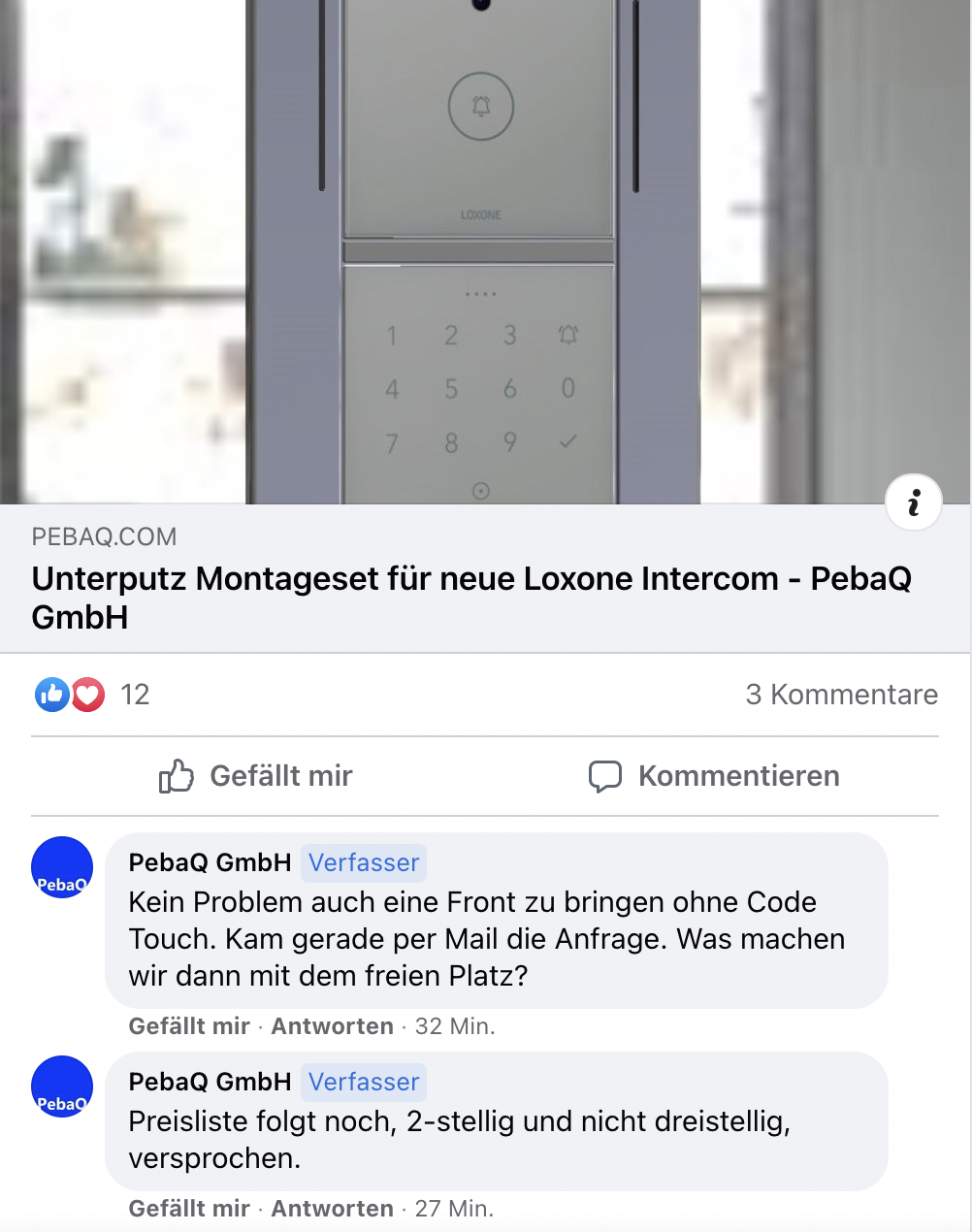
Task: Like the post with Gefällt mir
Action: point(256,776)
